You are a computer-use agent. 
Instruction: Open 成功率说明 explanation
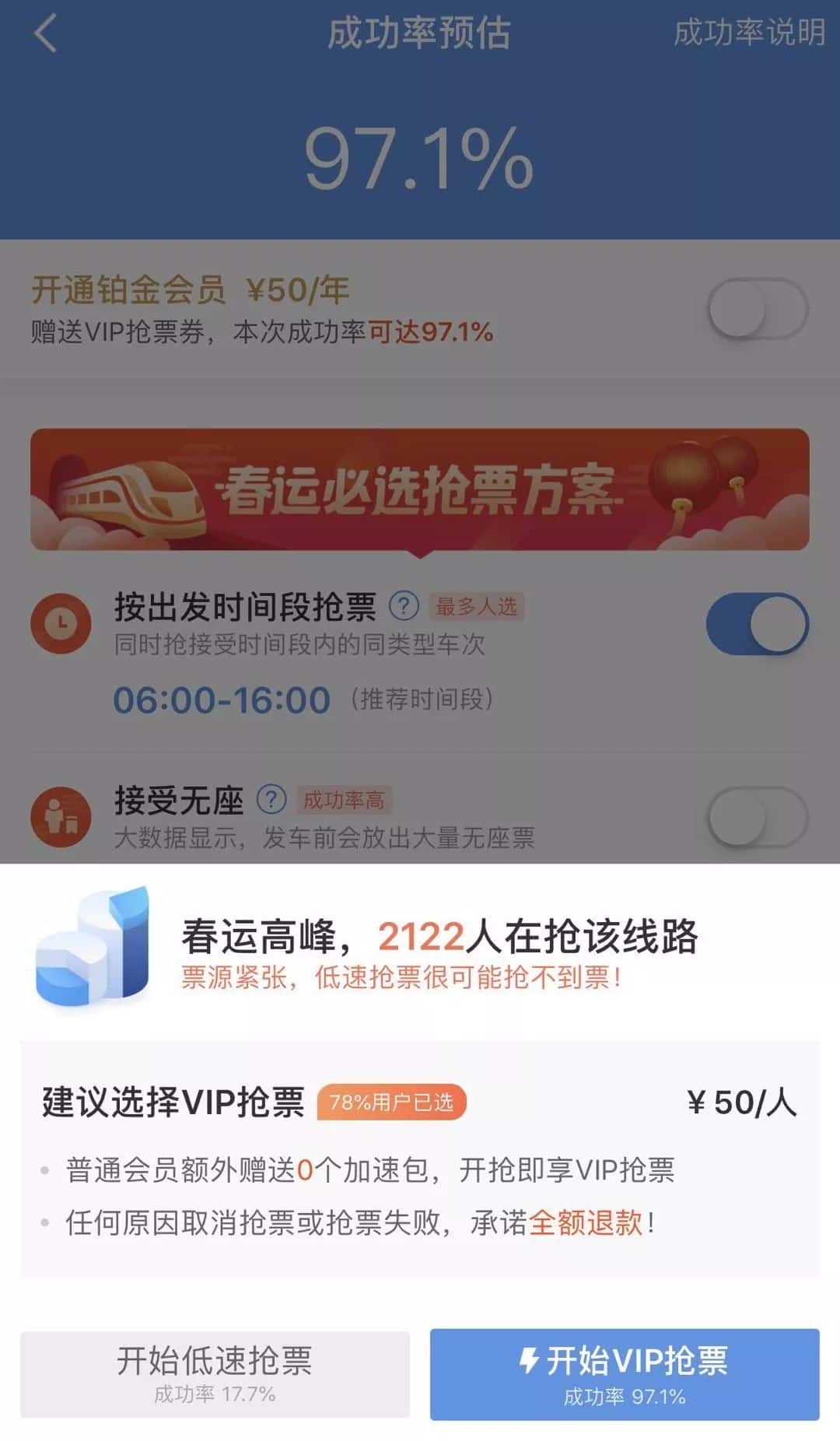click(748, 33)
